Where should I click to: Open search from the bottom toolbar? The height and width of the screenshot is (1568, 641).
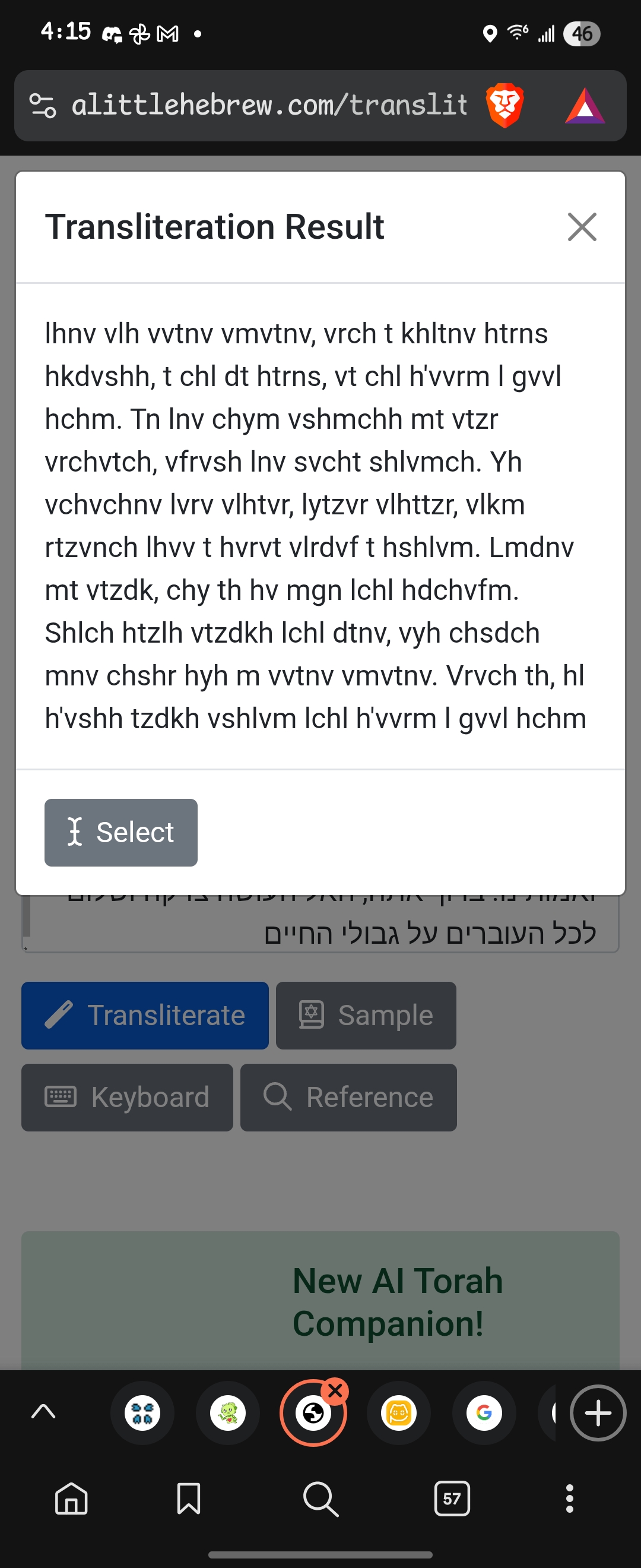320,1498
